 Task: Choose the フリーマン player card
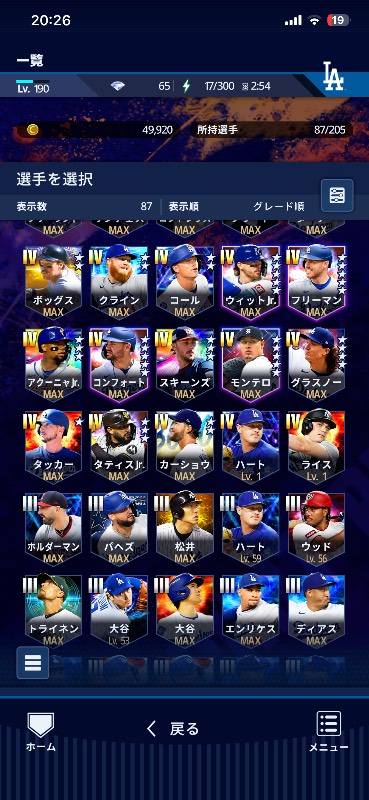(x=316, y=282)
